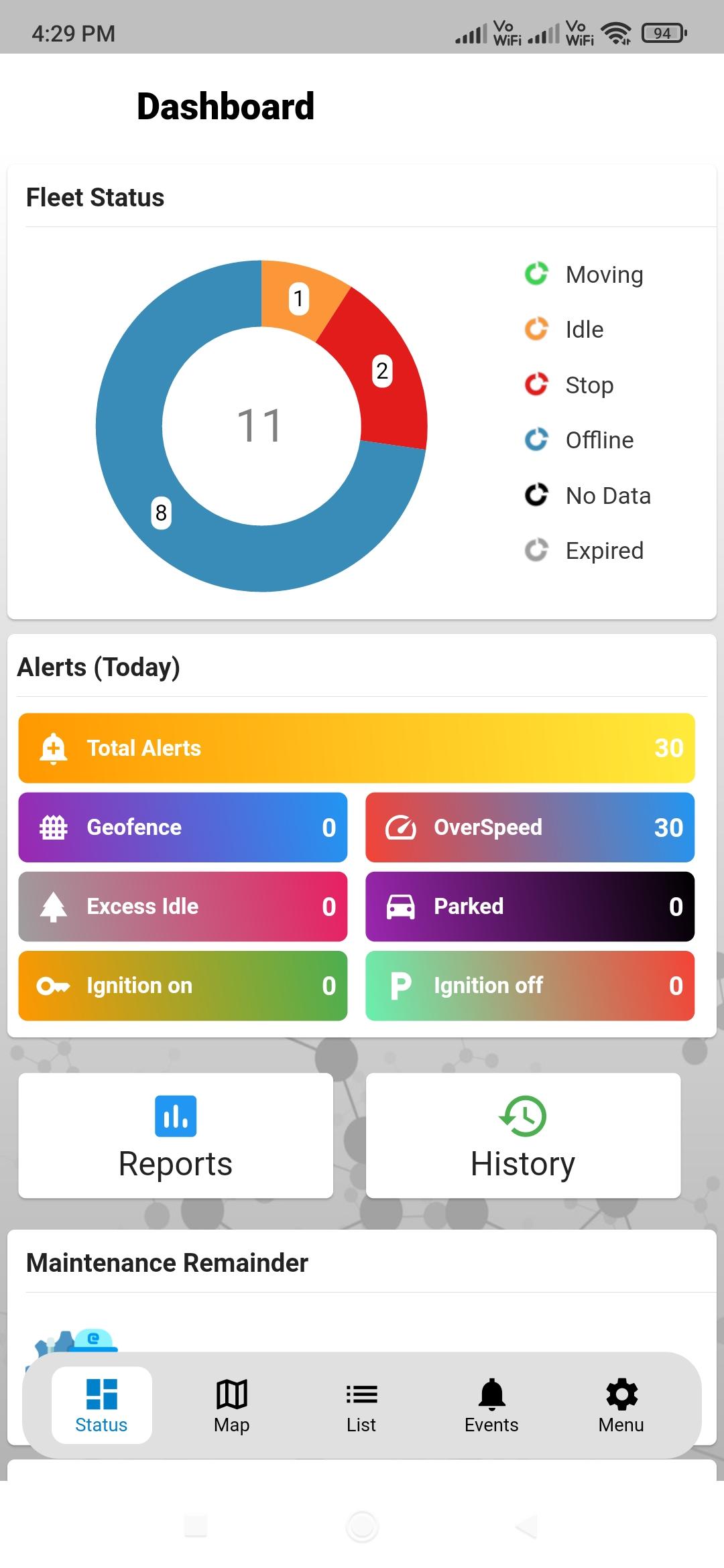This screenshot has width=724, height=1568.
Task: Open Geofence alerts
Action: point(183,827)
